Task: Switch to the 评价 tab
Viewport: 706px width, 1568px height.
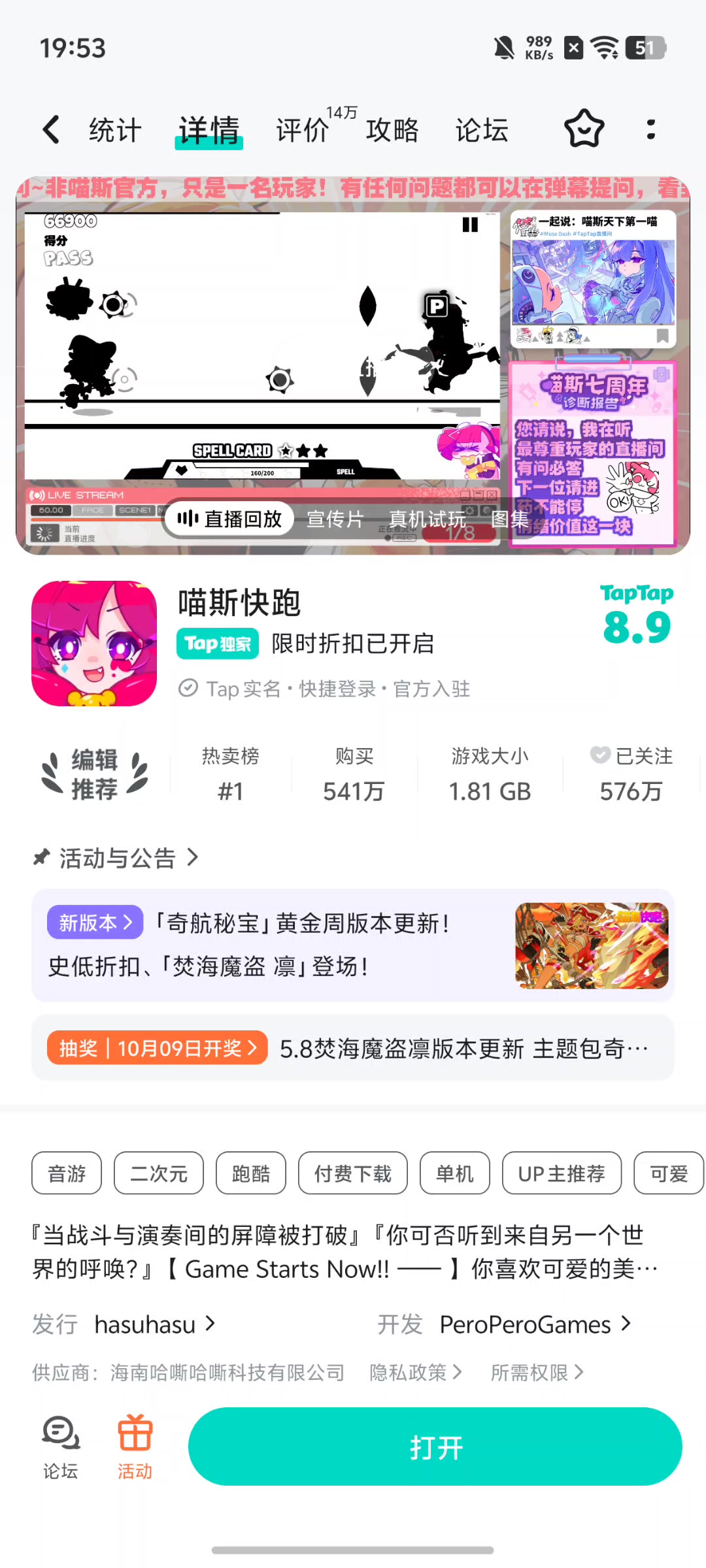Action: click(303, 130)
